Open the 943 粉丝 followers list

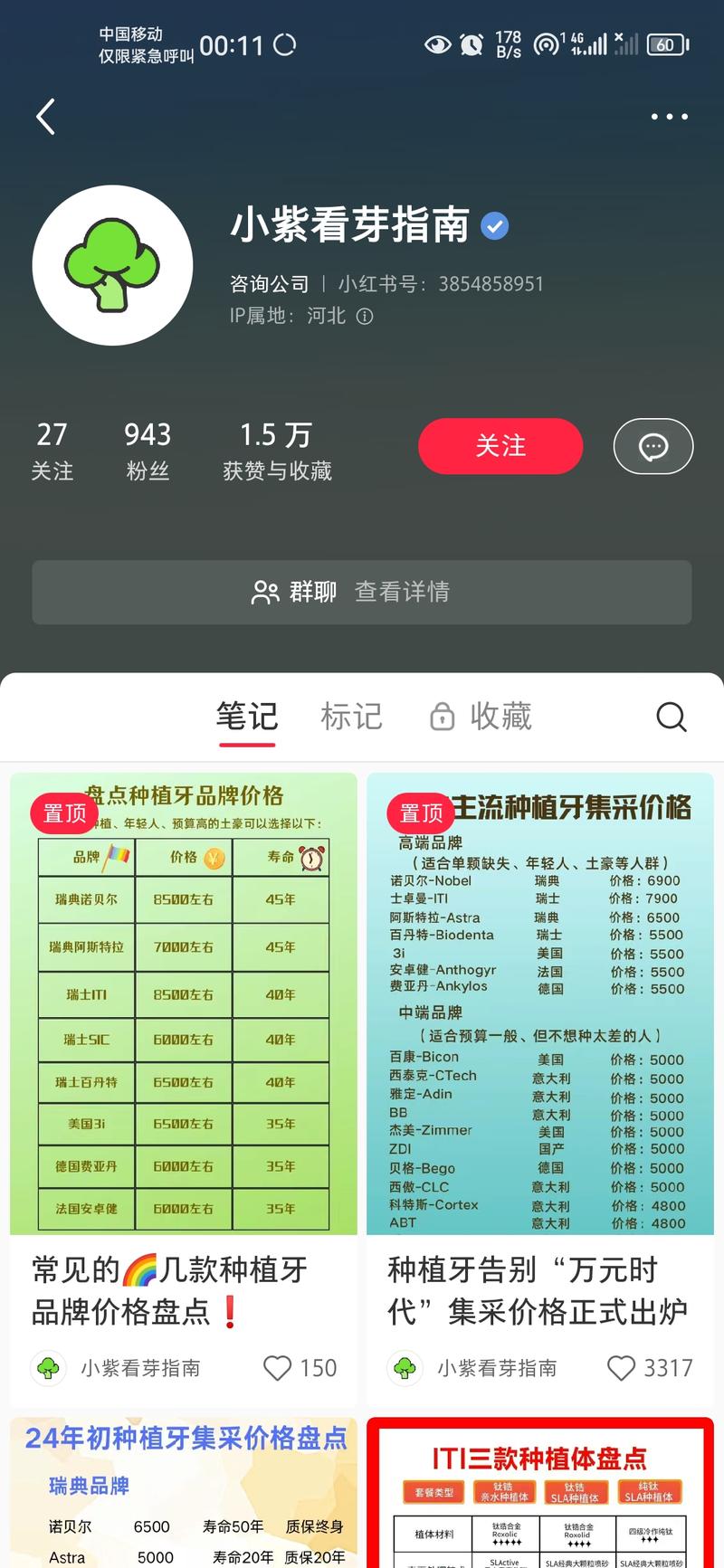point(148,451)
